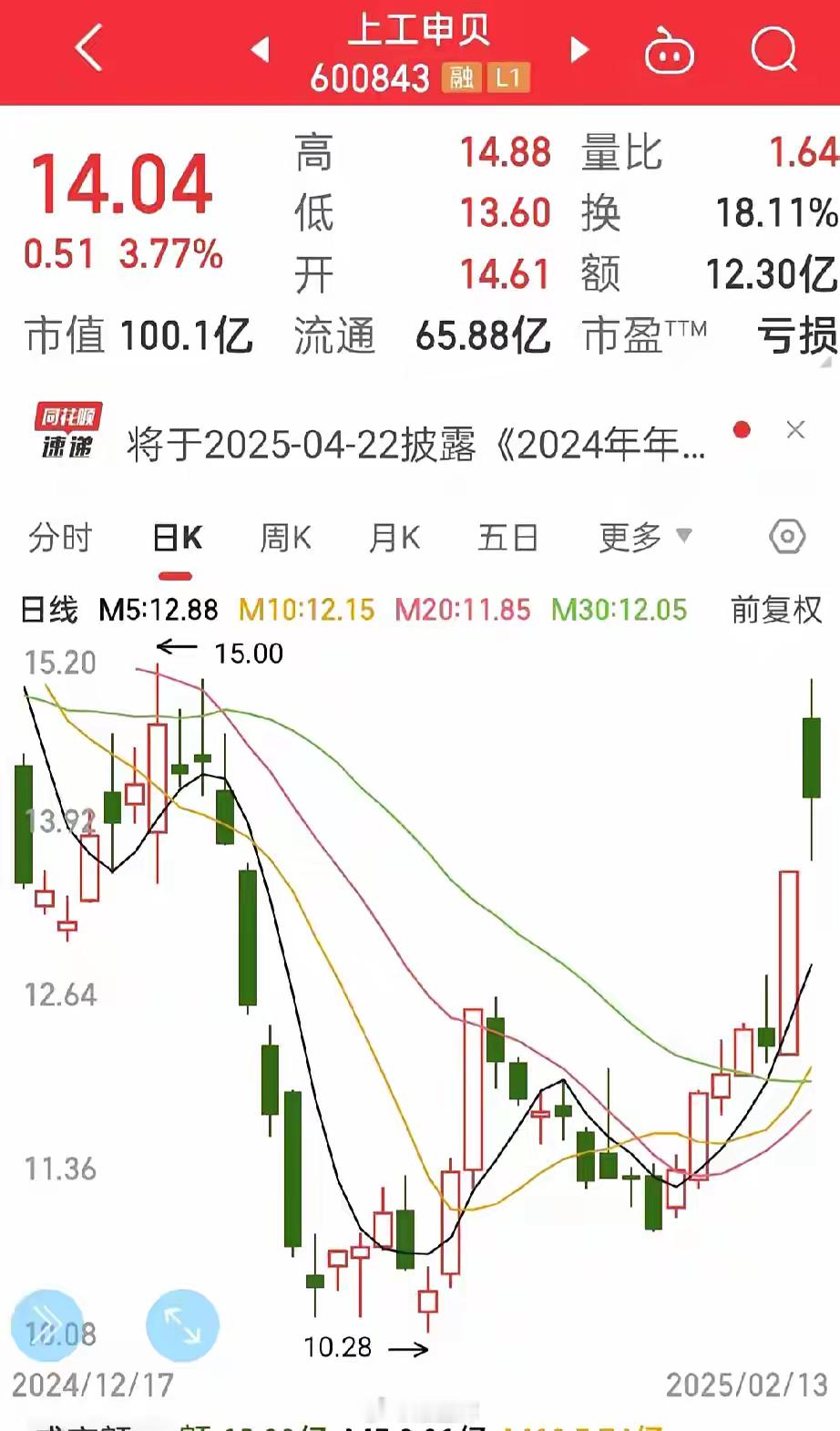This screenshot has width=840, height=1431.
Task: Switch to the previous stock
Action: pos(261,49)
